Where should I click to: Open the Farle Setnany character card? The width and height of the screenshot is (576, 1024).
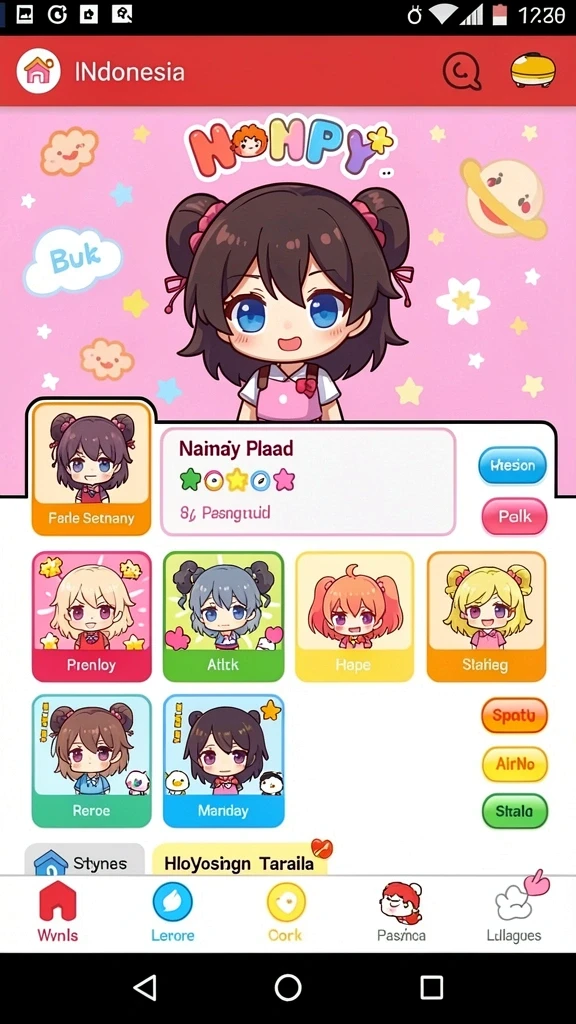(x=91, y=469)
